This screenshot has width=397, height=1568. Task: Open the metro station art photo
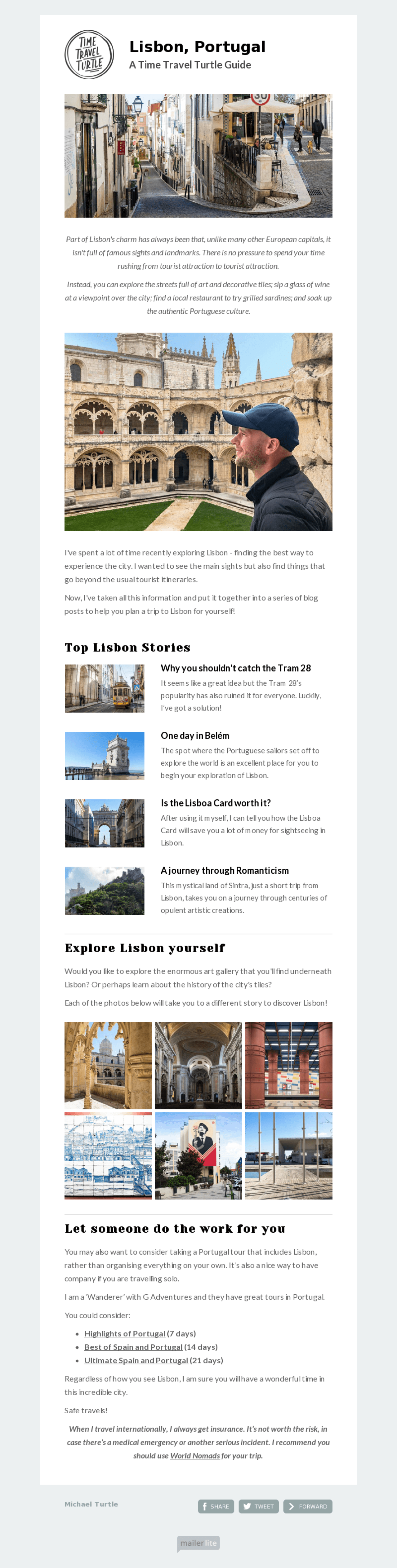(x=289, y=1065)
